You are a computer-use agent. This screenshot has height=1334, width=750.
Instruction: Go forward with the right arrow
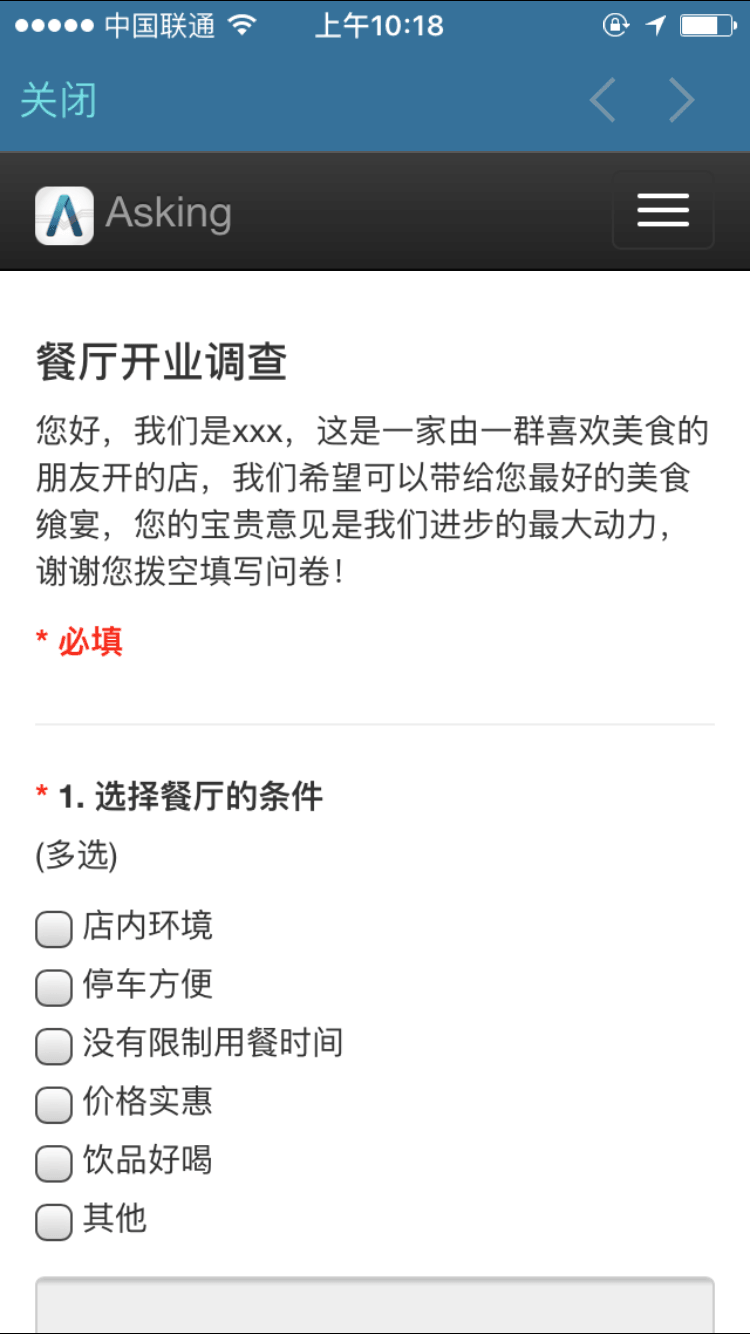point(682,100)
